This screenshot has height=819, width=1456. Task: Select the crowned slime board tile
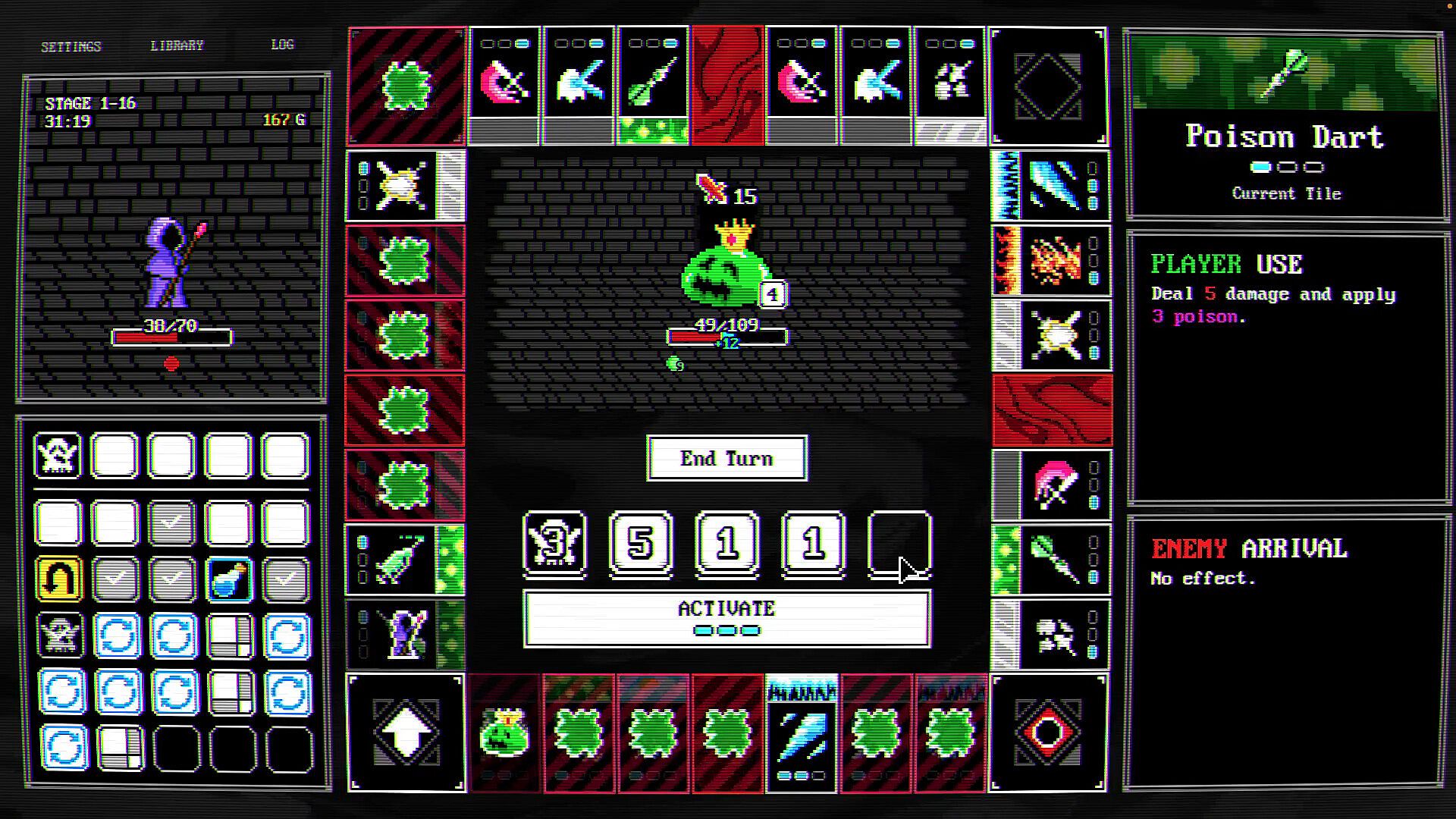504,733
